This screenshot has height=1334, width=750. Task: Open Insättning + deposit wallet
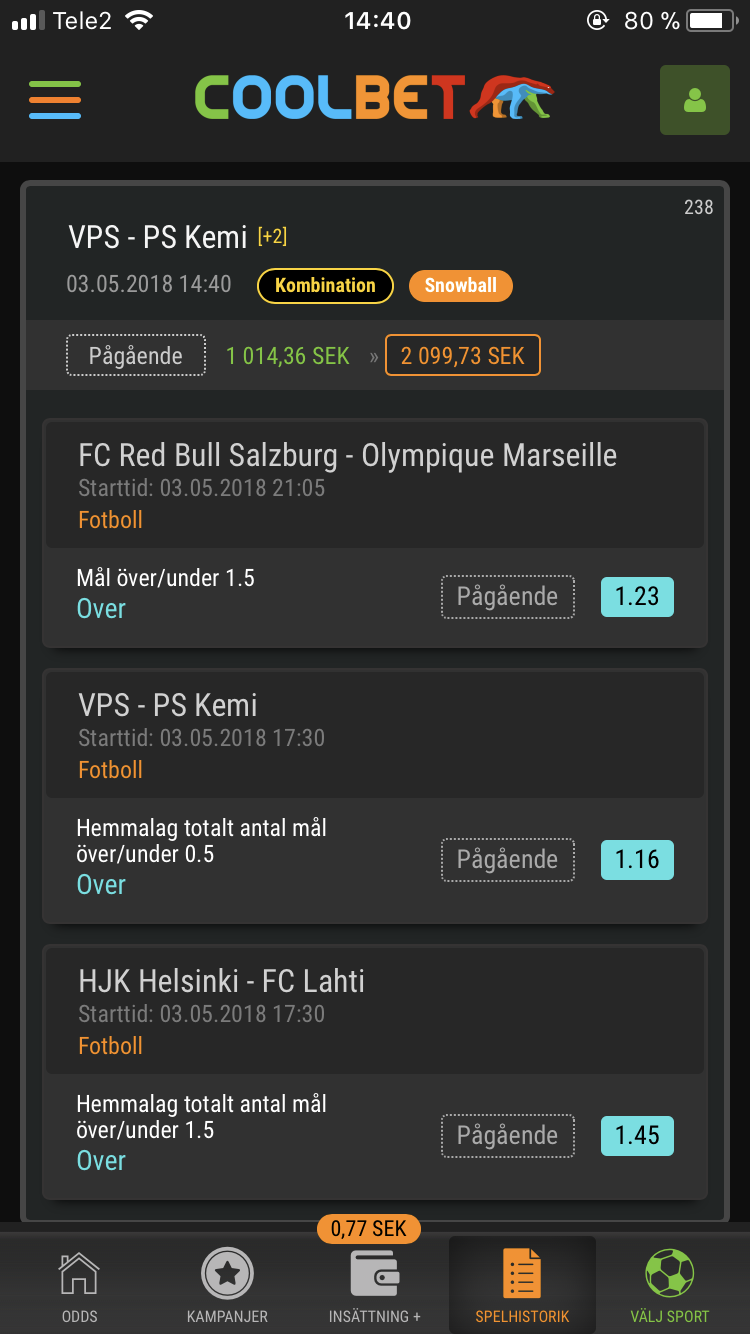pyautogui.click(x=375, y=1286)
